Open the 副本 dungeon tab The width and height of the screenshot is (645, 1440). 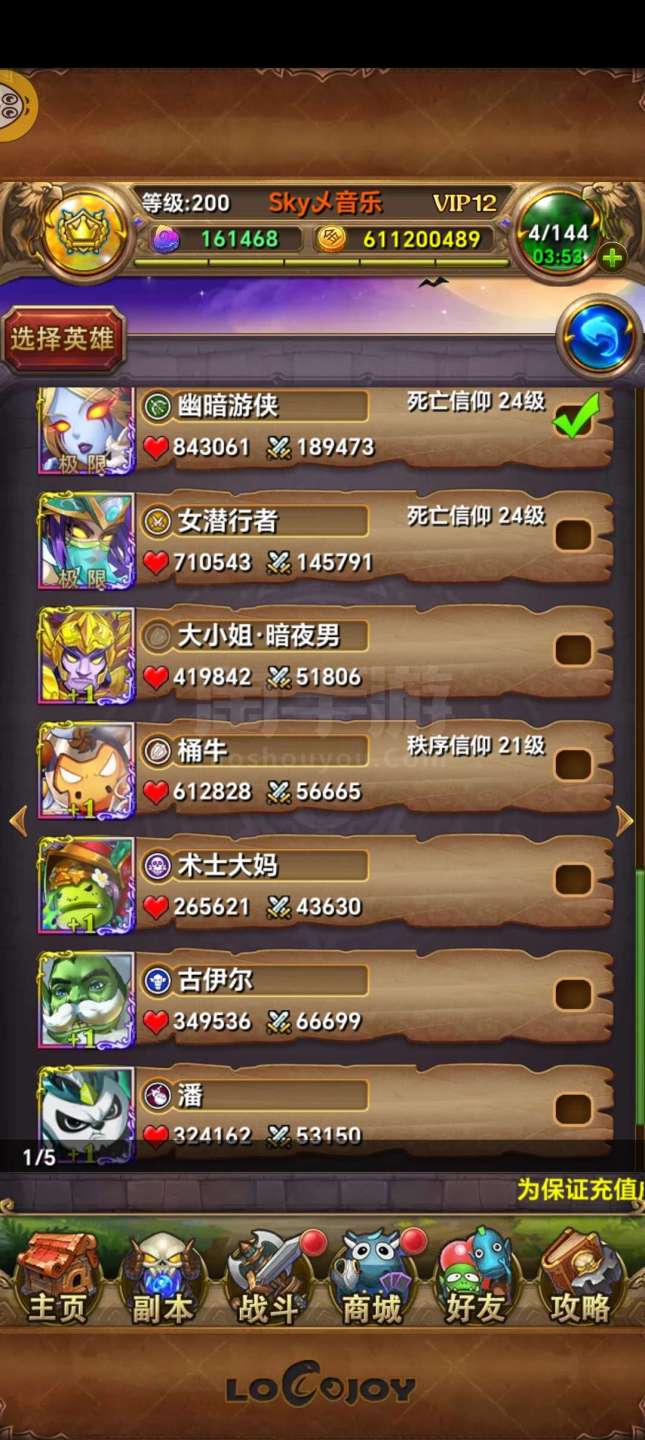tap(163, 1277)
